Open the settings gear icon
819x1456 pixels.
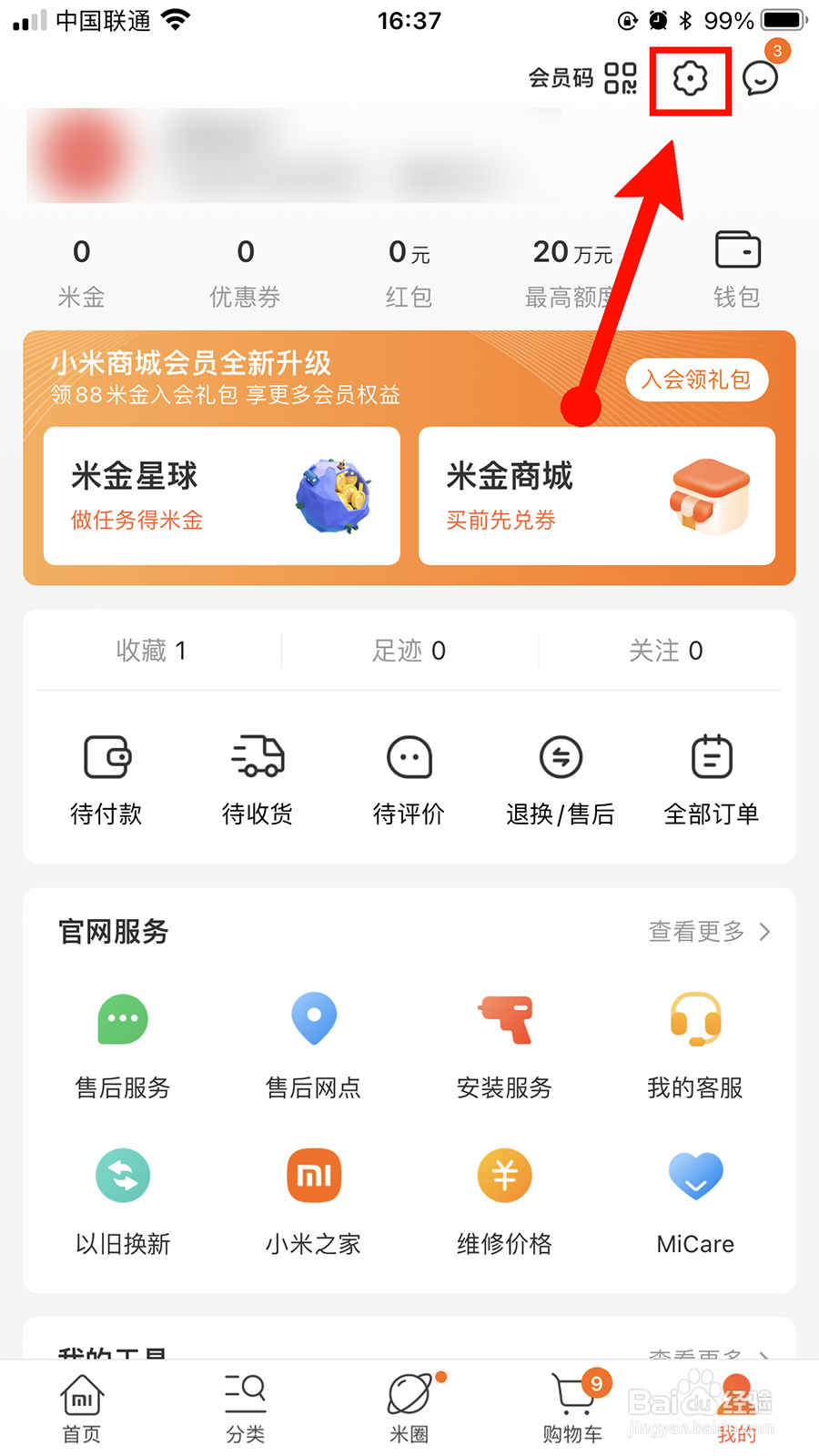pos(690,79)
